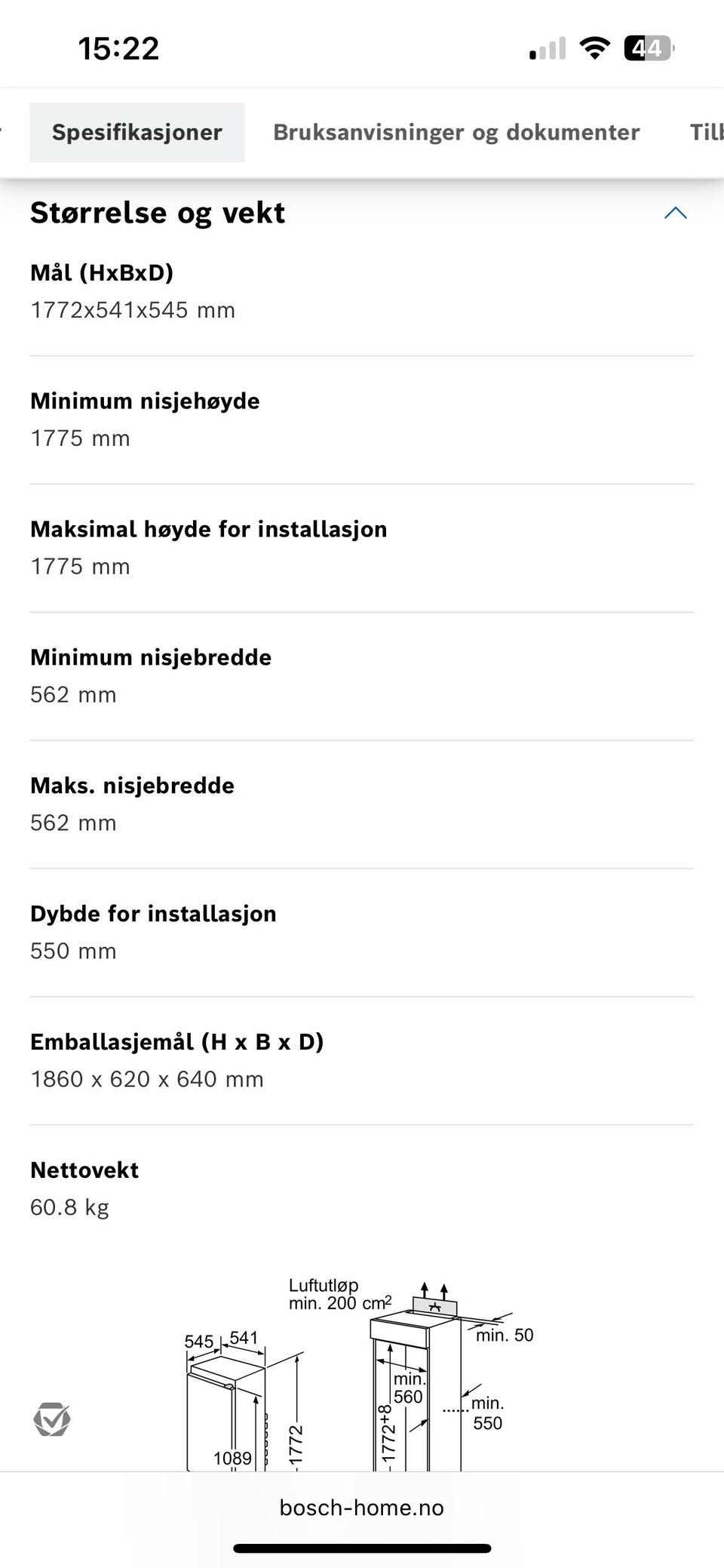Click the Wi-Fi status icon
The height and width of the screenshot is (1568, 724).
click(x=595, y=47)
